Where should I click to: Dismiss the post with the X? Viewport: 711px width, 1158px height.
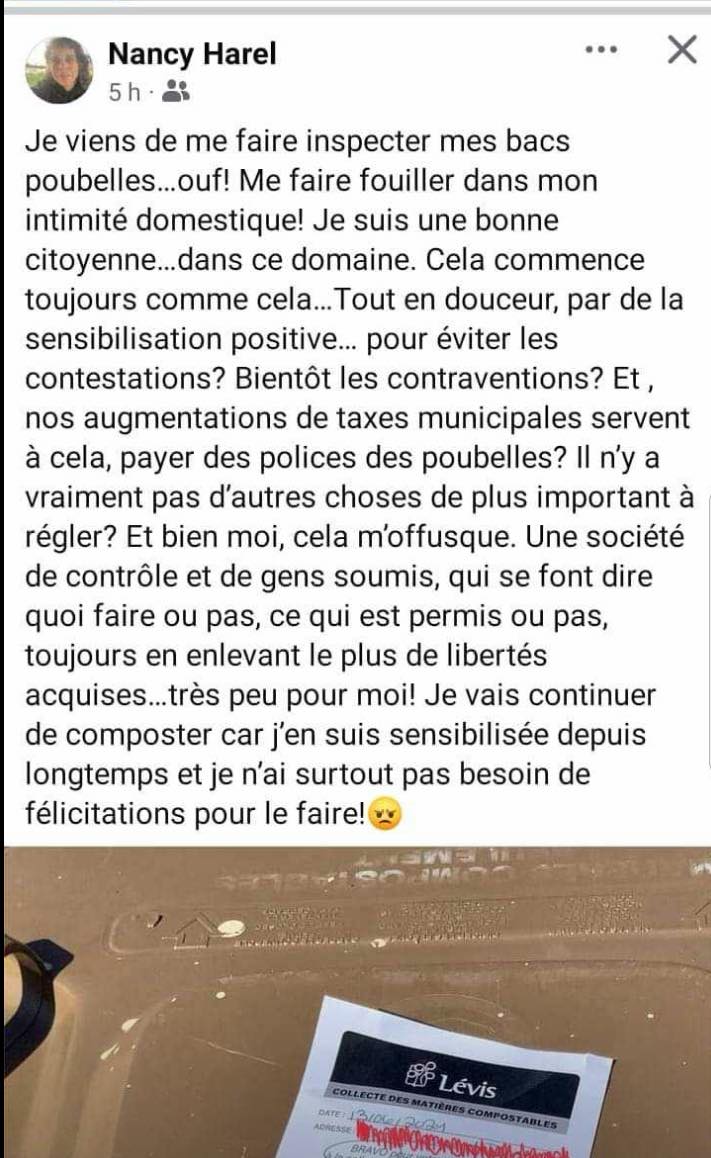pyautogui.click(x=681, y=49)
